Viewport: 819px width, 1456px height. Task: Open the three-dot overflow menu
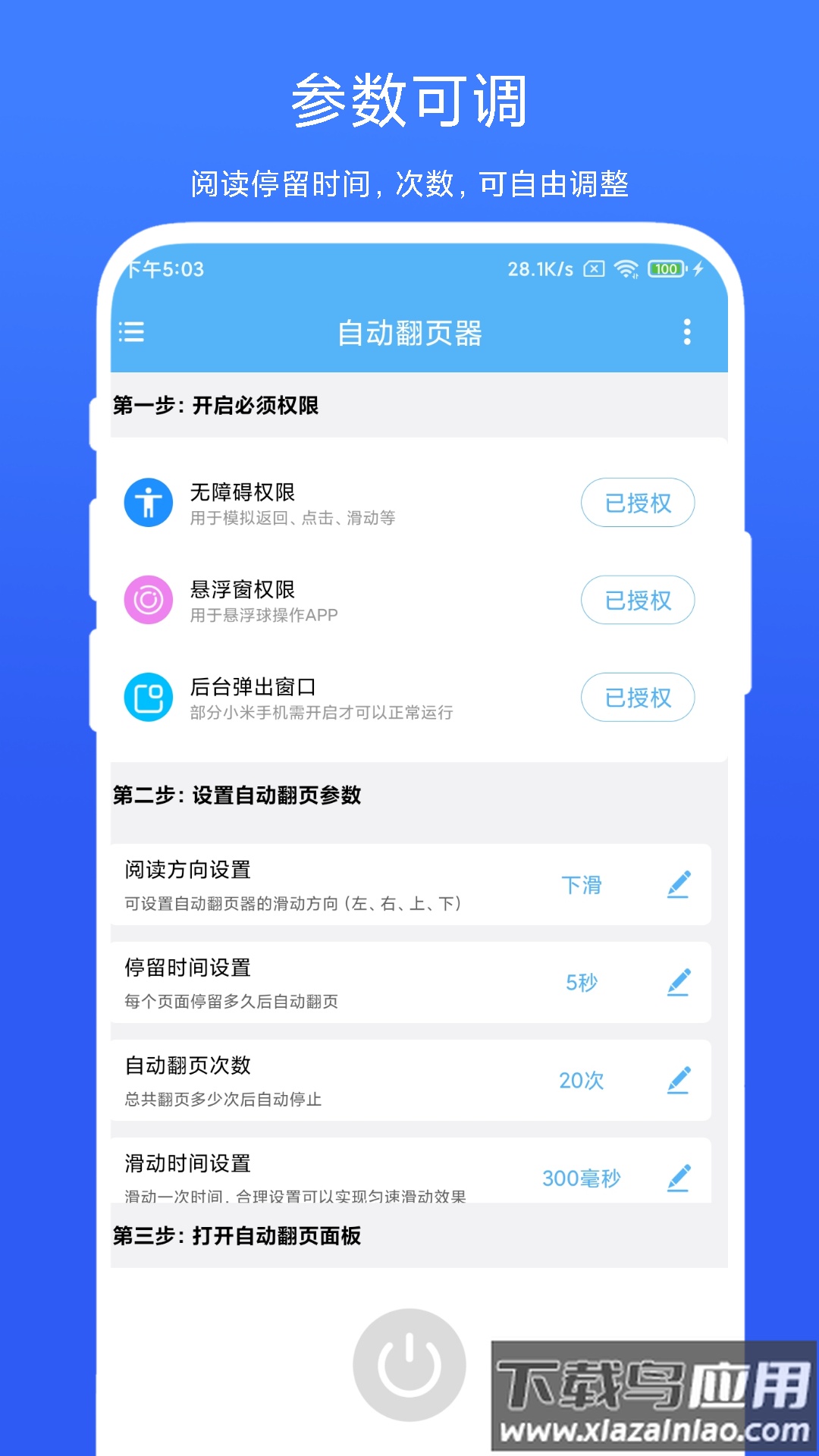[687, 333]
